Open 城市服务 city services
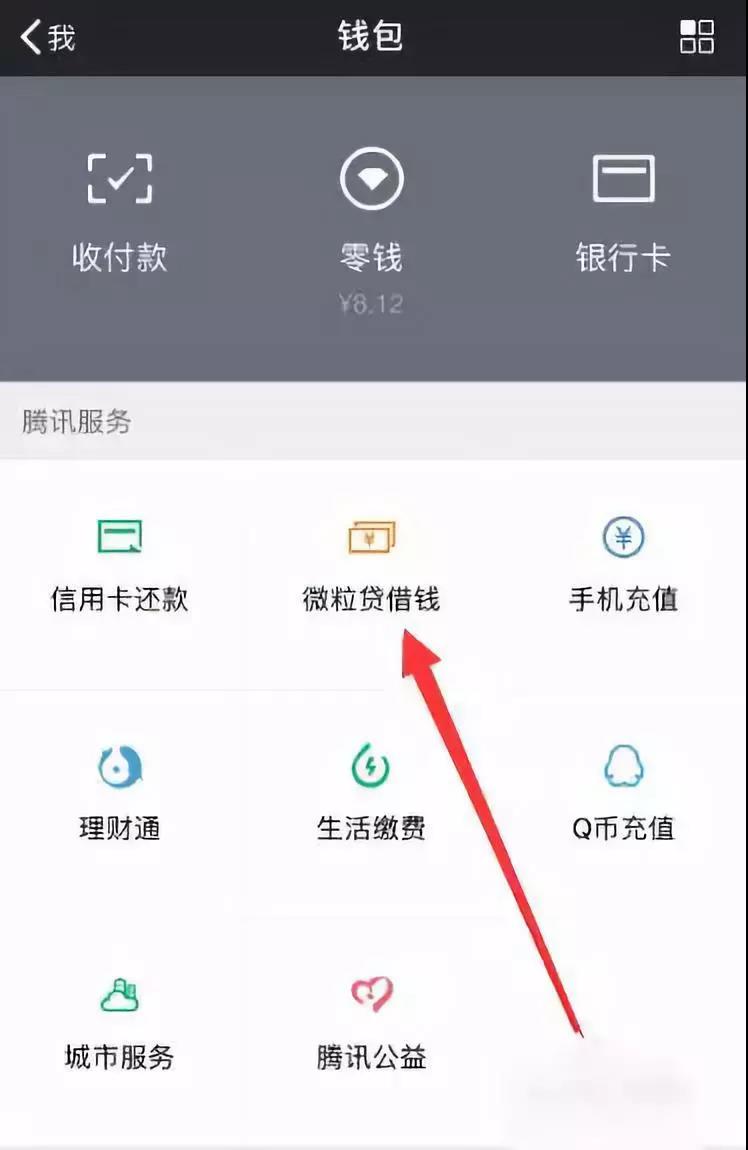 (119, 1021)
